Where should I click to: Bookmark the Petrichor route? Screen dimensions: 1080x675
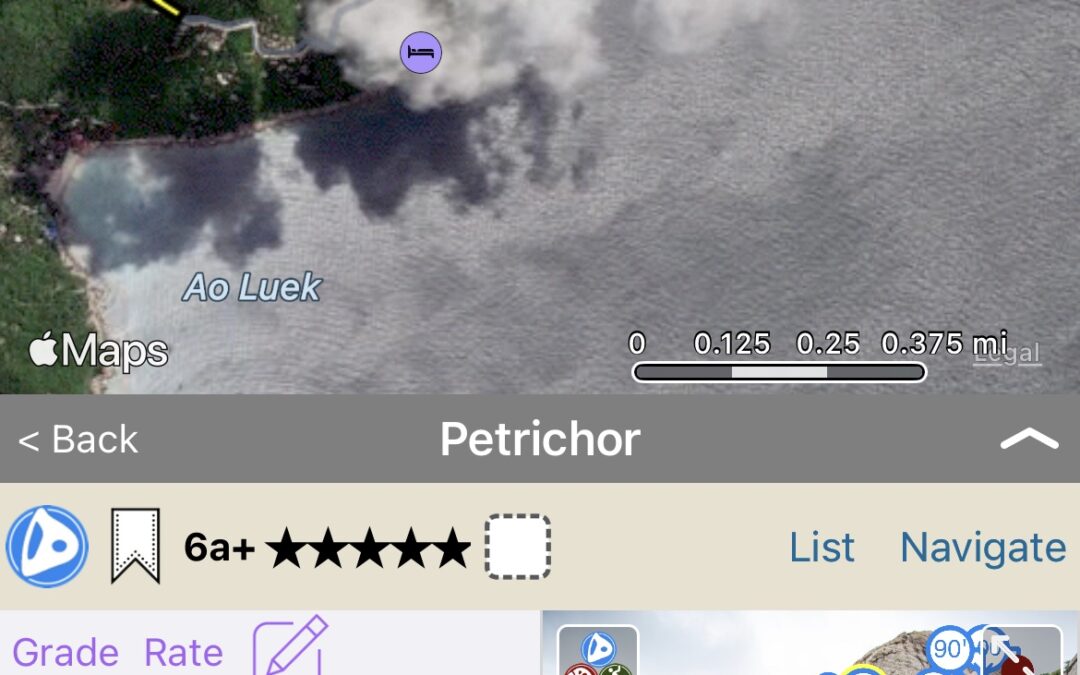(135, 546)
